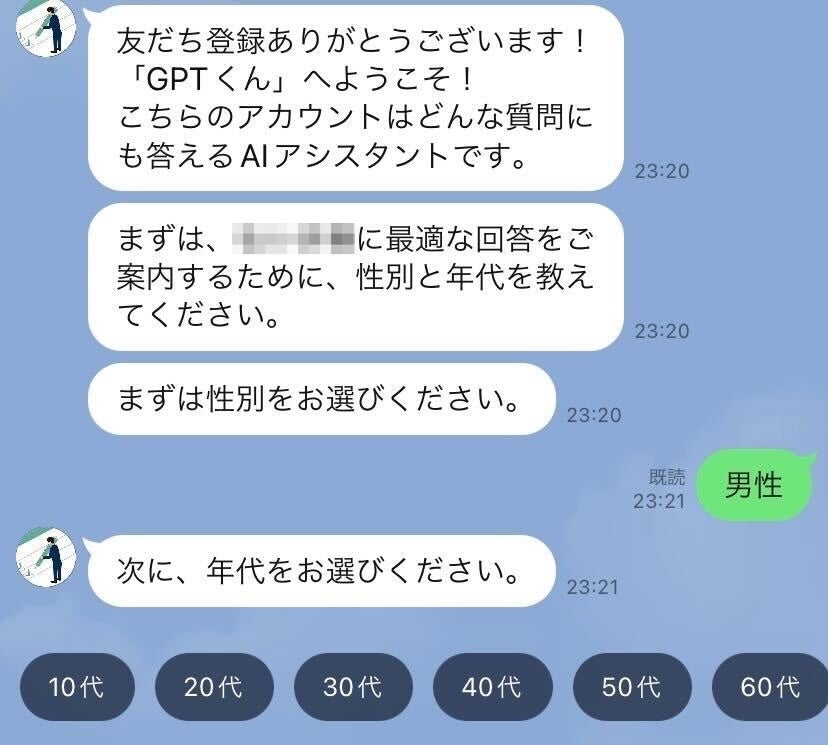Select the 10代 age chip
828x745 pixels.
click(78, 687)
